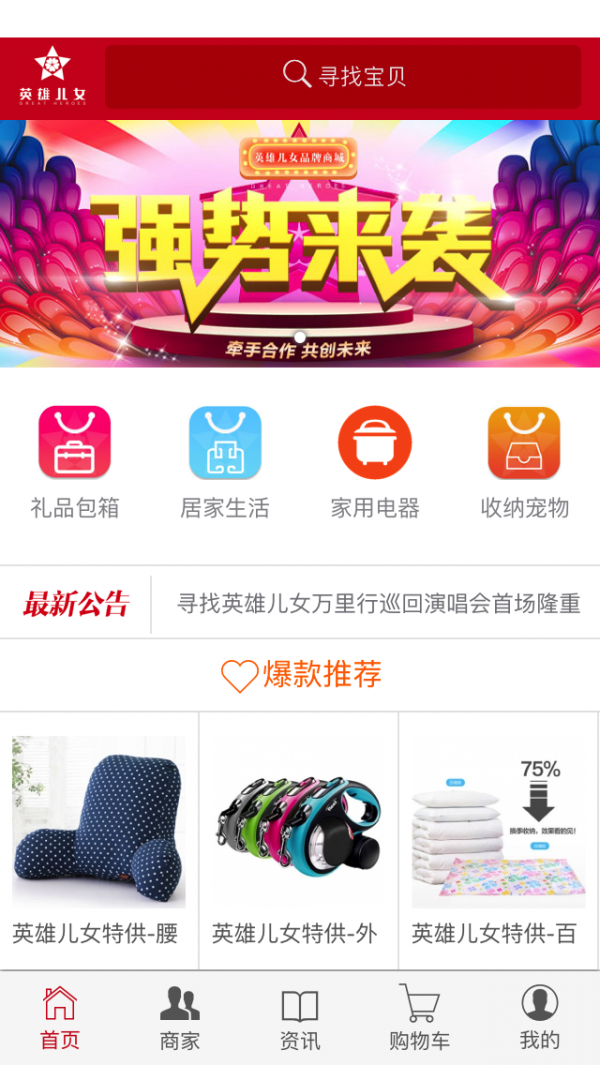
Task: Open the 资讯 tab
Action: click(x=300, y=1018)
